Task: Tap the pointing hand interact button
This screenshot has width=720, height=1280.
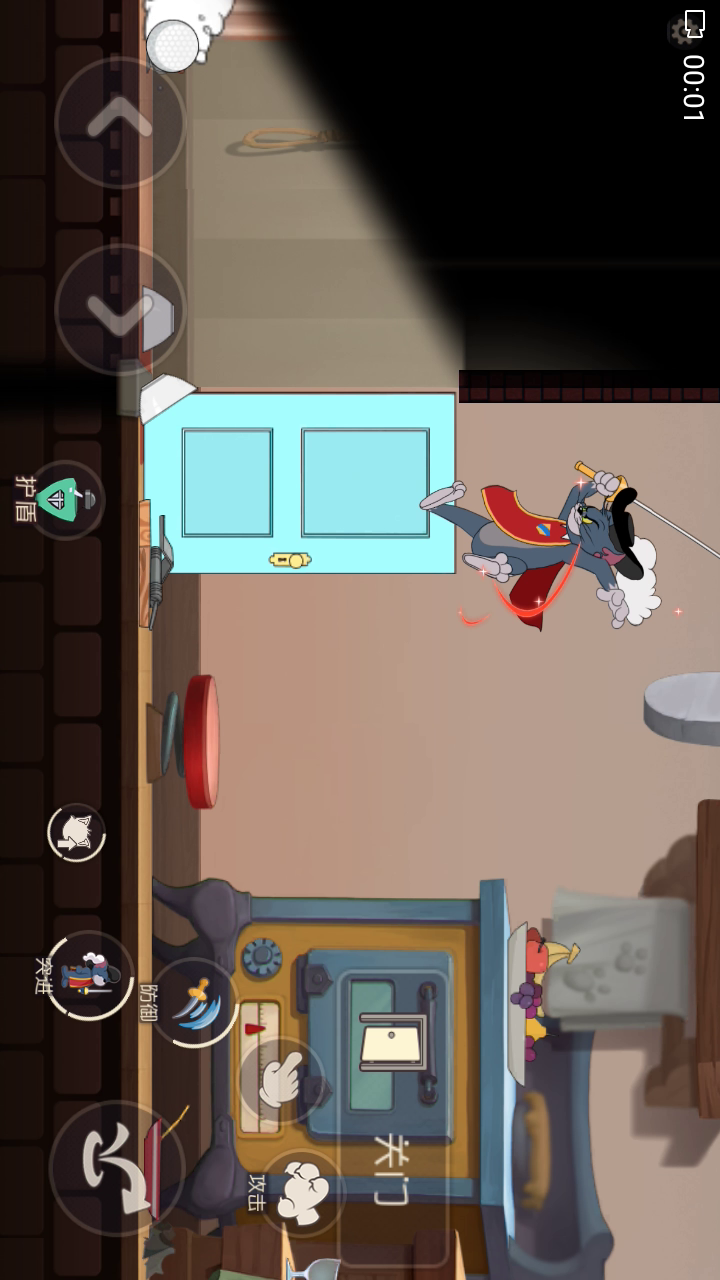Action: point(282,1080)
